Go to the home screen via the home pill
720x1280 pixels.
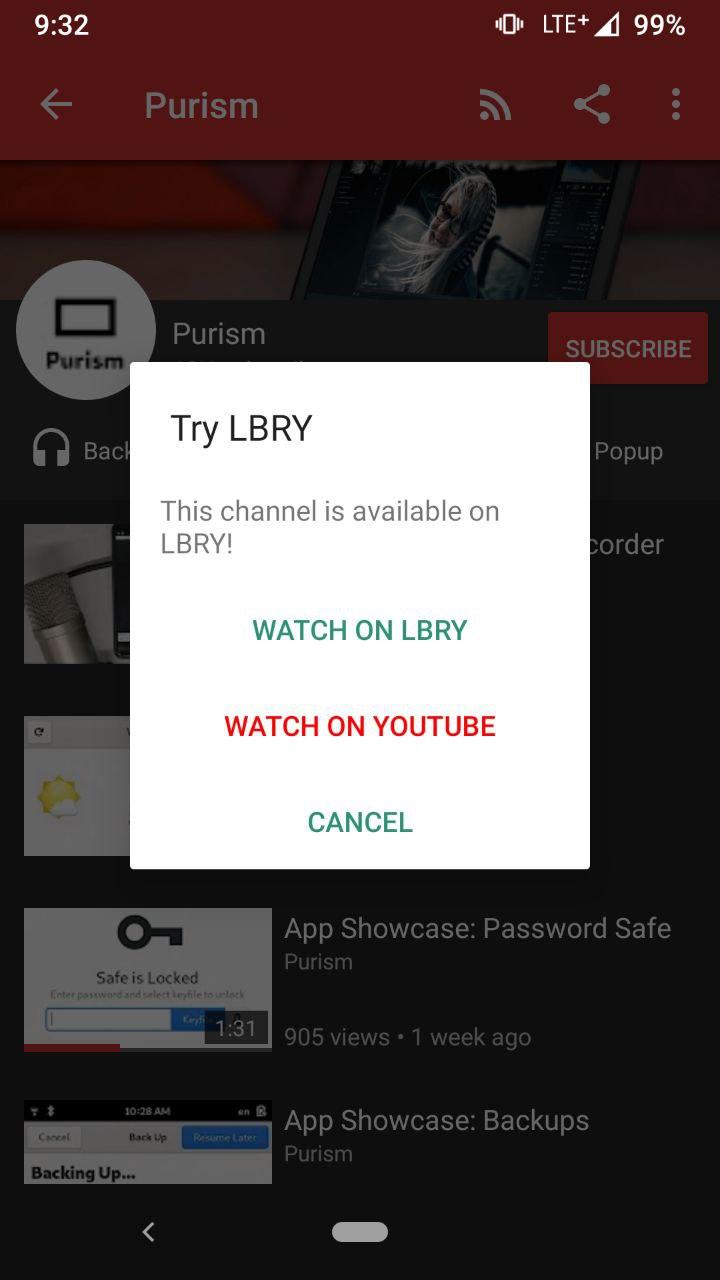[360, 1232]
